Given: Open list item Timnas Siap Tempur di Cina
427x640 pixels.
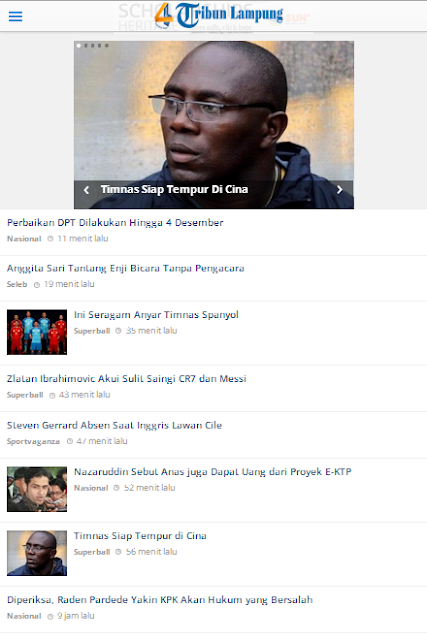Looking at the screenshot, I should [140, 536].
